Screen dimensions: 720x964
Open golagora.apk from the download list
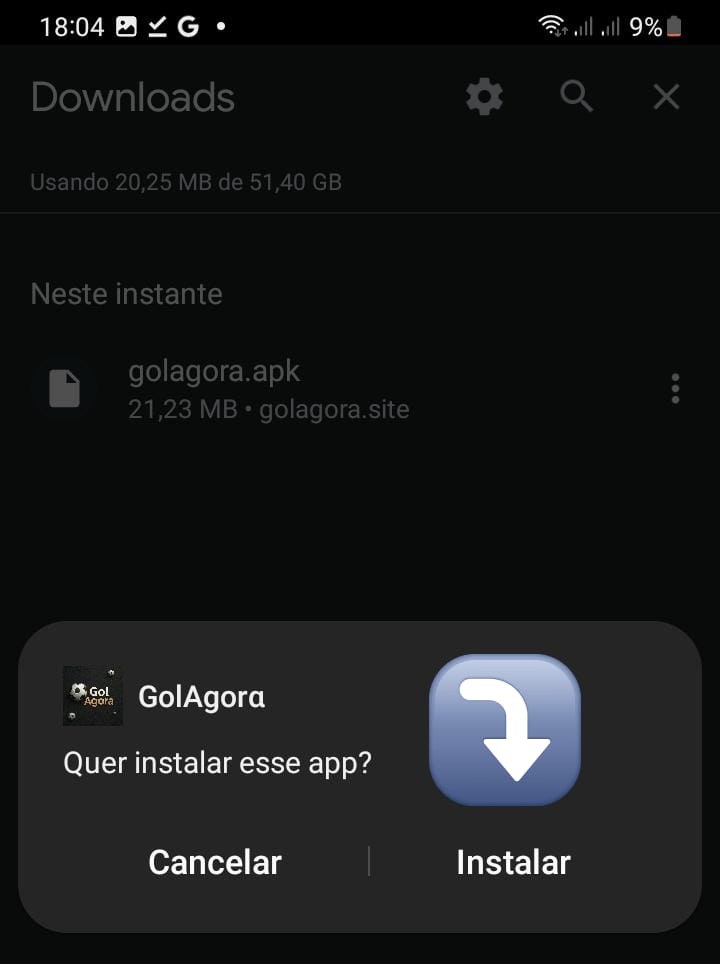click(213, 370)
